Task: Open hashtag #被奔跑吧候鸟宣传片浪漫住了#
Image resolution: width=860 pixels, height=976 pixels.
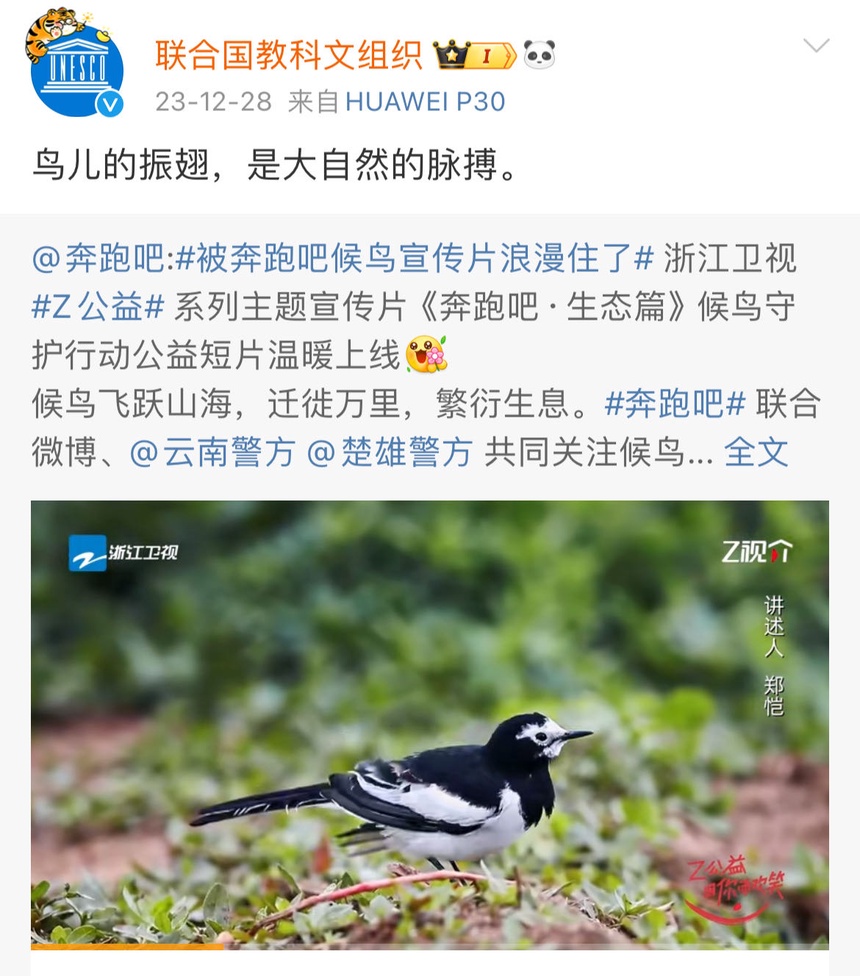Action: click(415, 258)
